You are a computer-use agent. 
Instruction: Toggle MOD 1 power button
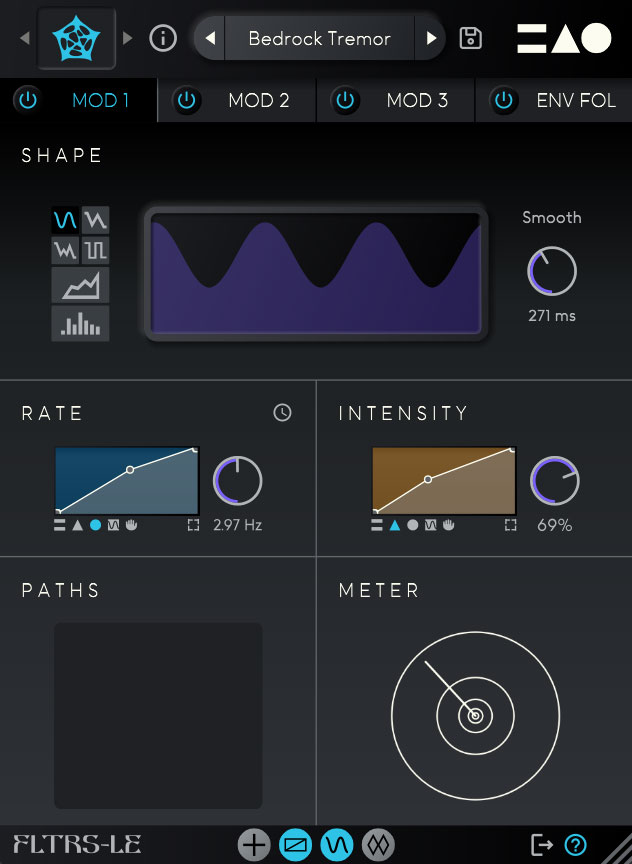tap(28, 100)
